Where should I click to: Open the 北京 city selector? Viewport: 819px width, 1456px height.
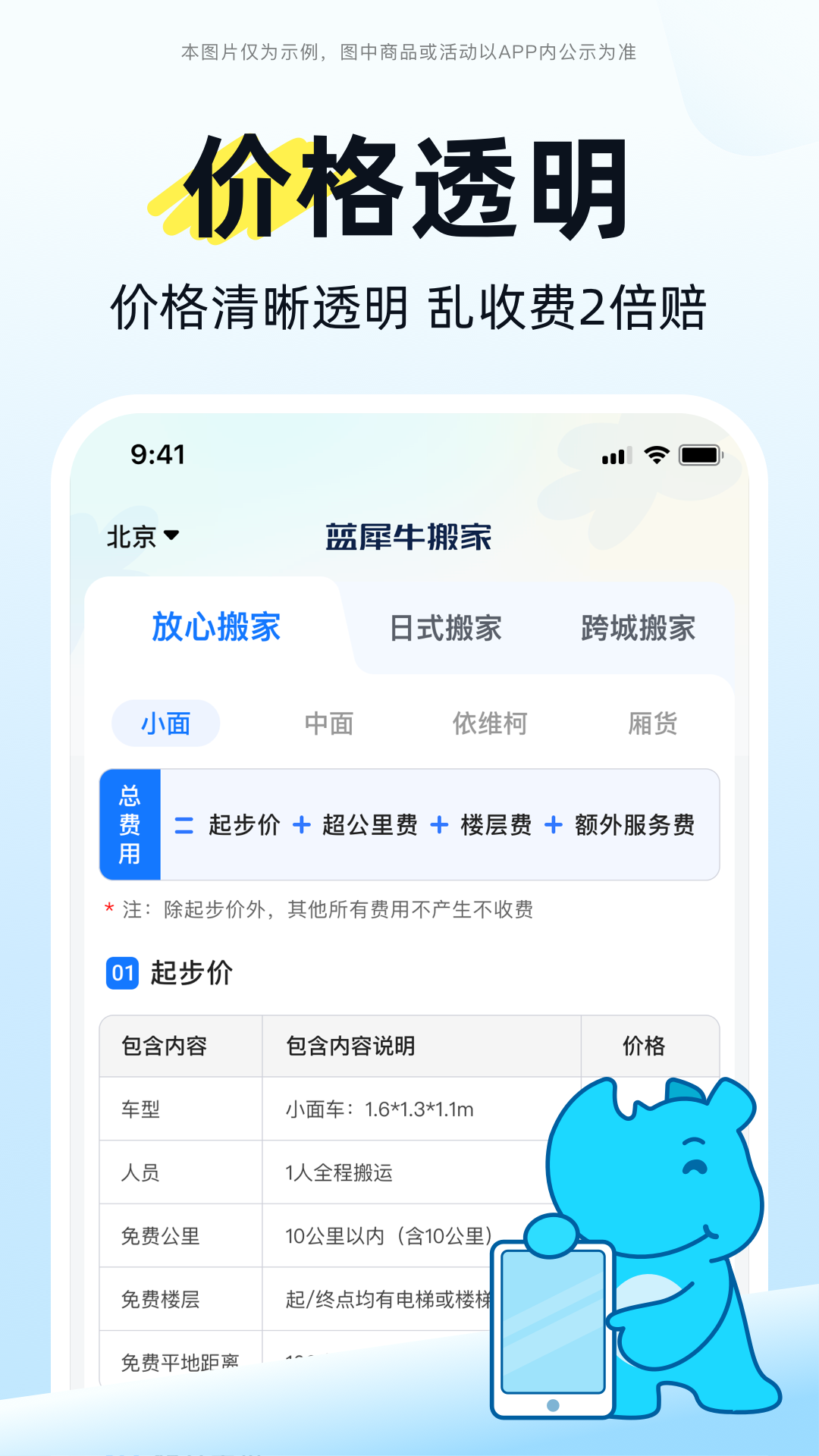coord(140,537)
